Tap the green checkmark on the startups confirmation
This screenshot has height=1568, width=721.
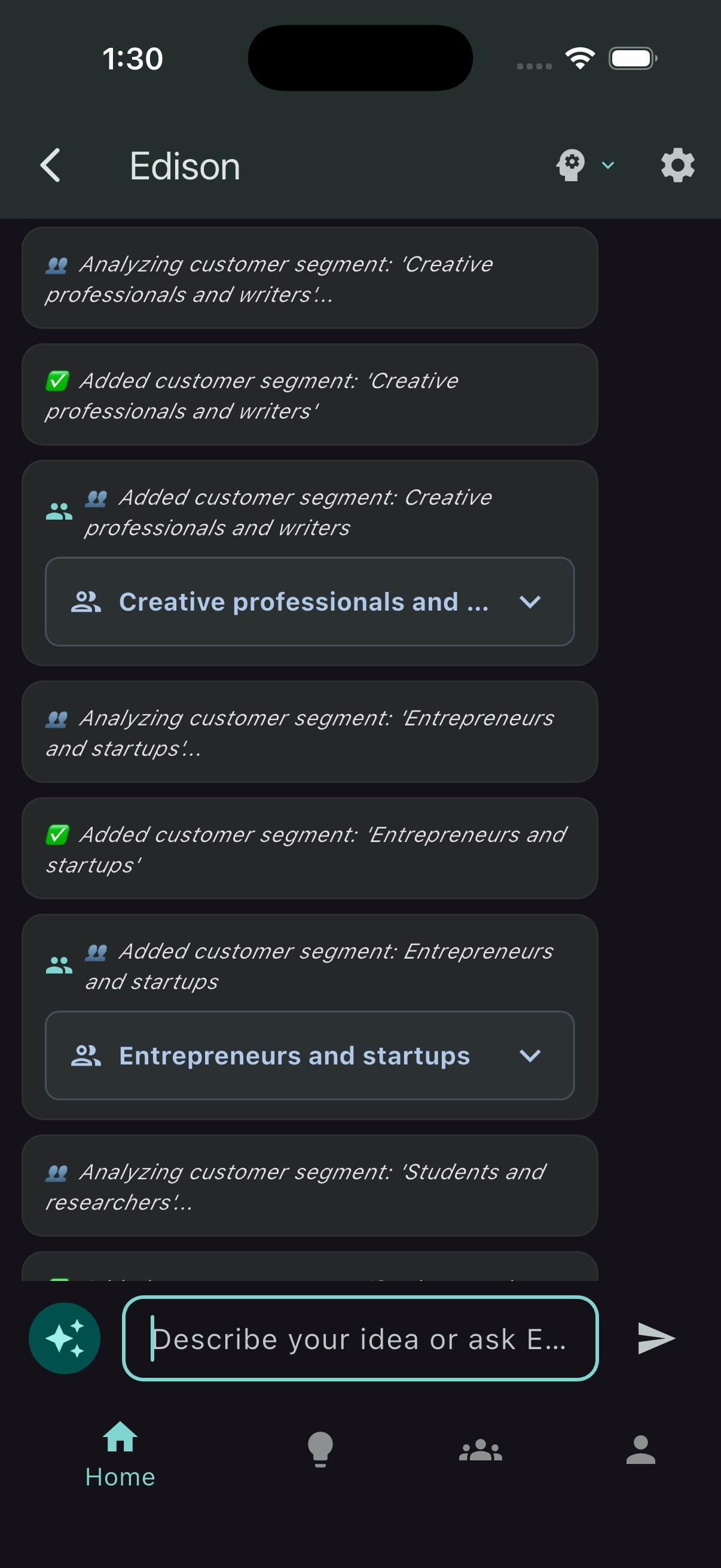click(x=58, y=834)
